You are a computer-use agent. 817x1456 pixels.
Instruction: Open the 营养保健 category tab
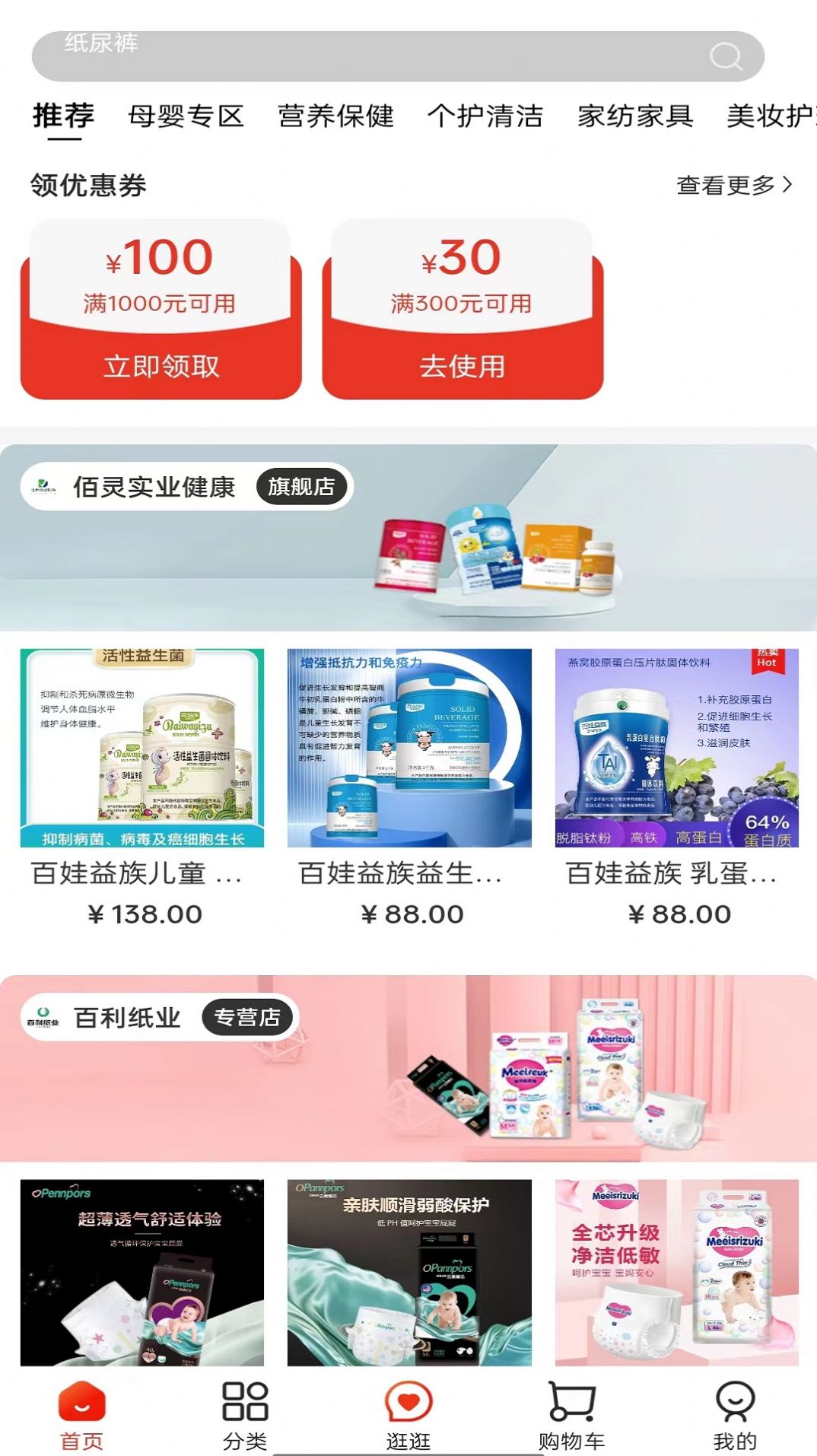coord(335,116)
